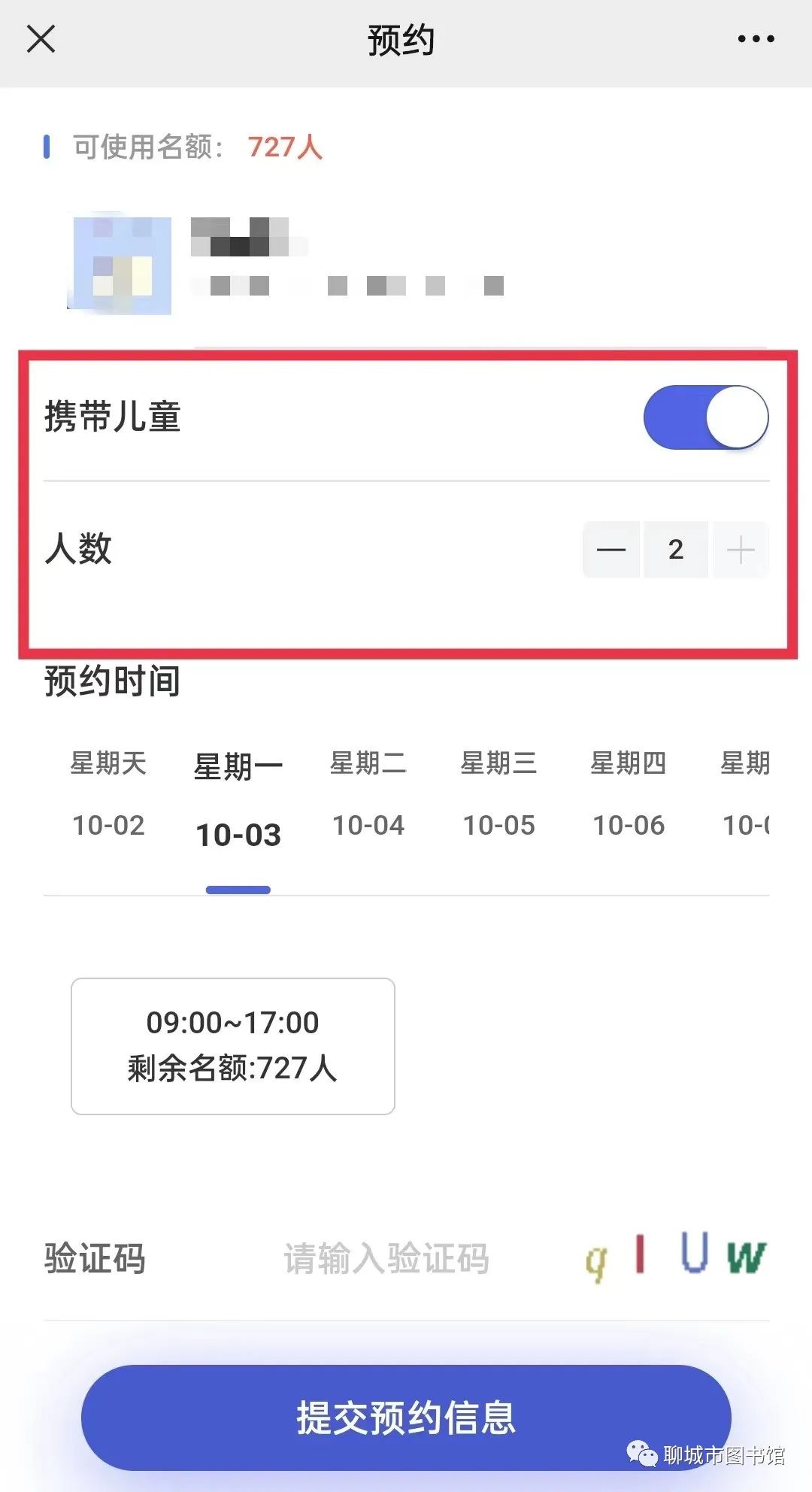Decrease 人数 with the minus button
The image size is (812, 1492).
point(611,550)
